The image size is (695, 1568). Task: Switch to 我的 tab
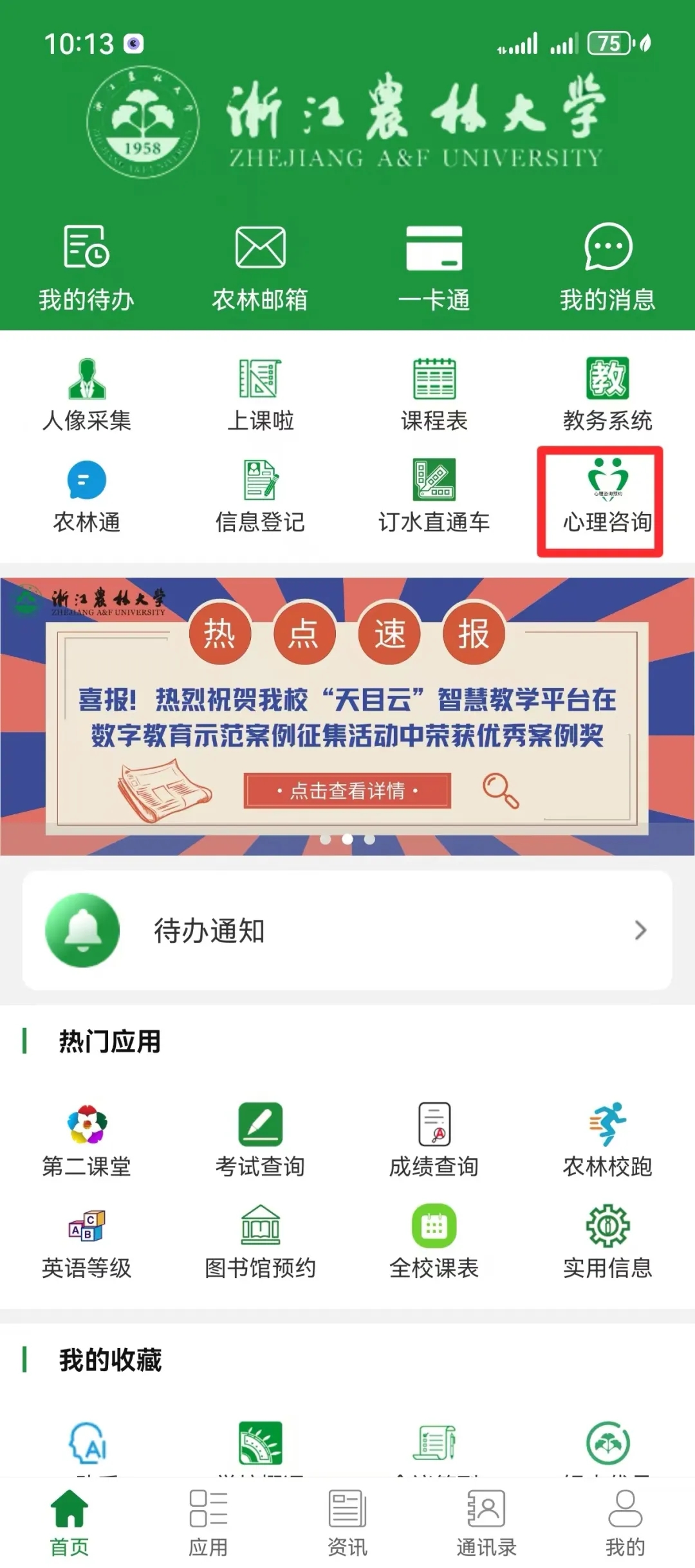pos(625,1522)
